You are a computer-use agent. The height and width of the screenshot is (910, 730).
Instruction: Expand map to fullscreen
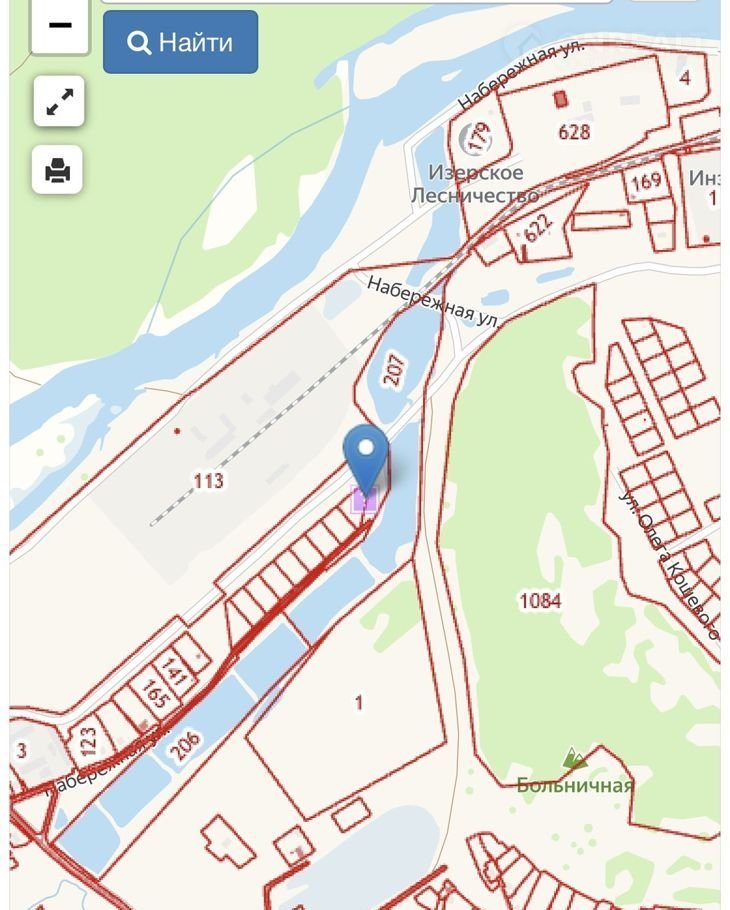pyautogui.click(x=59, y=102)
